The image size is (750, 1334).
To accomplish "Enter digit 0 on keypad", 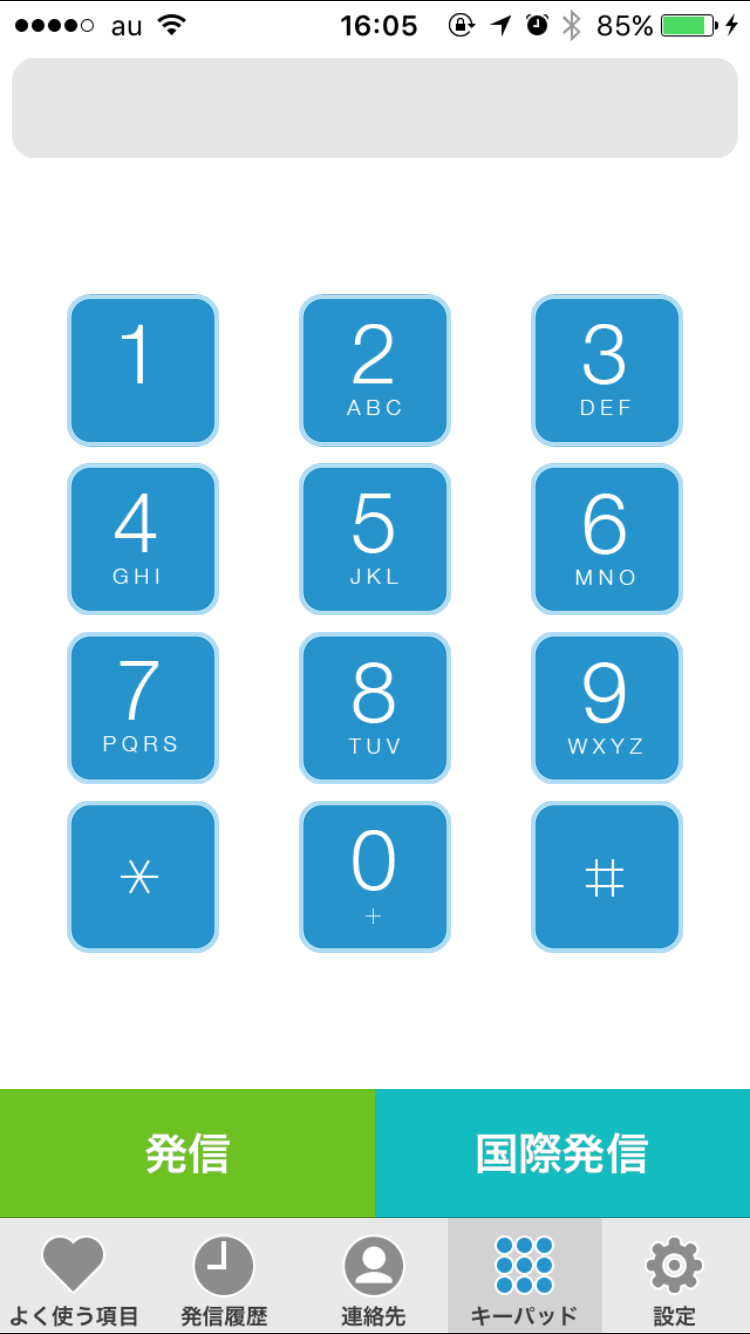I will point(375,877).
